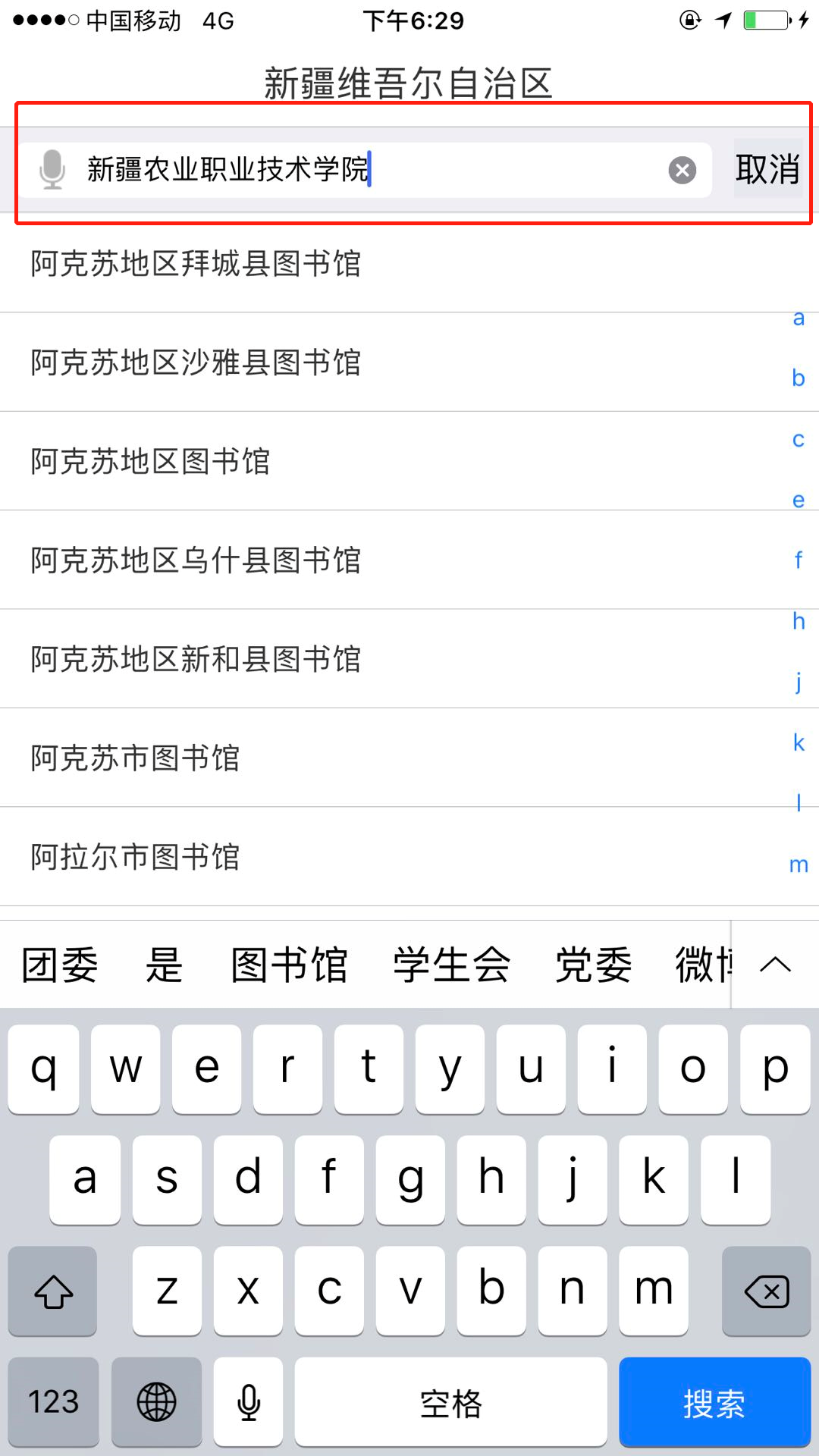Image resolution: width=819 pixels, height=1456 pixels.
Task: Open 阿克苏地区乌什县图书馆
Action: [196, 560]
